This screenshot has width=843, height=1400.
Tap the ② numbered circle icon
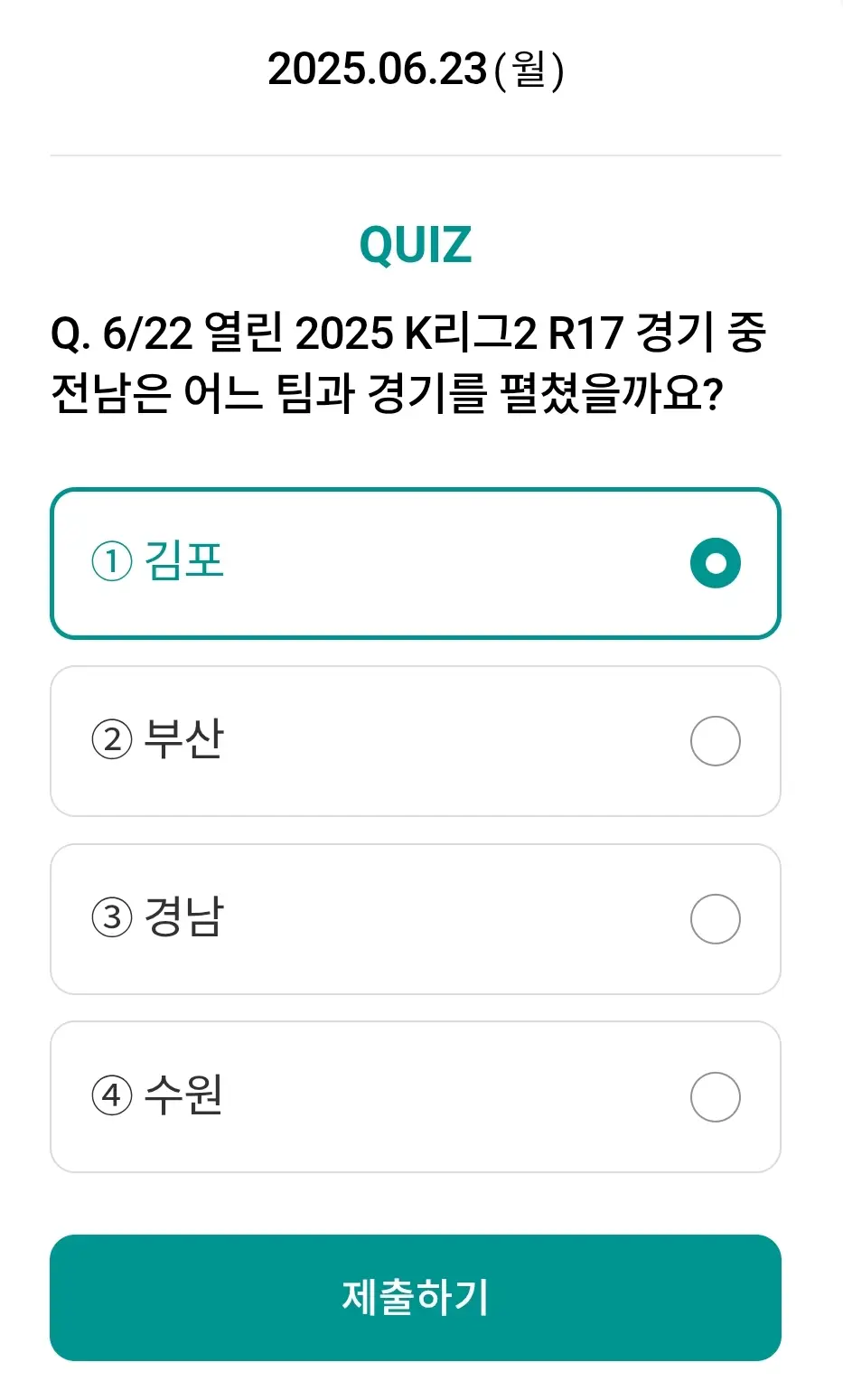tap(111, 741)
